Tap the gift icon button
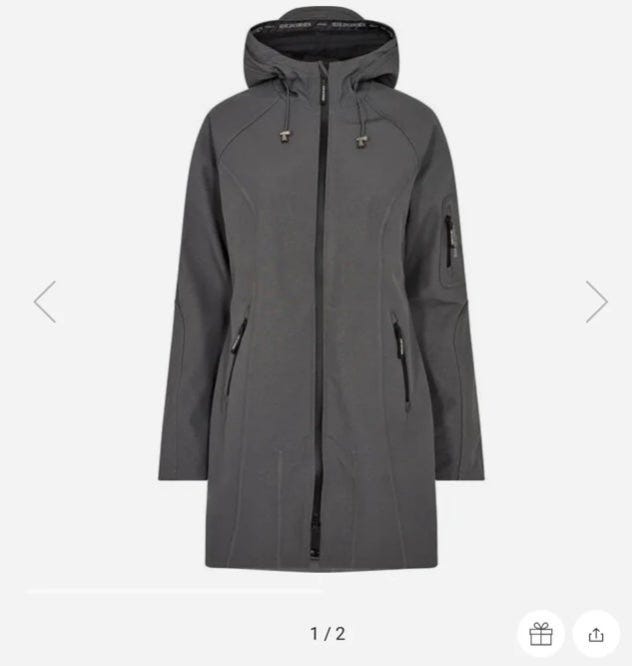 click(540, 634)
